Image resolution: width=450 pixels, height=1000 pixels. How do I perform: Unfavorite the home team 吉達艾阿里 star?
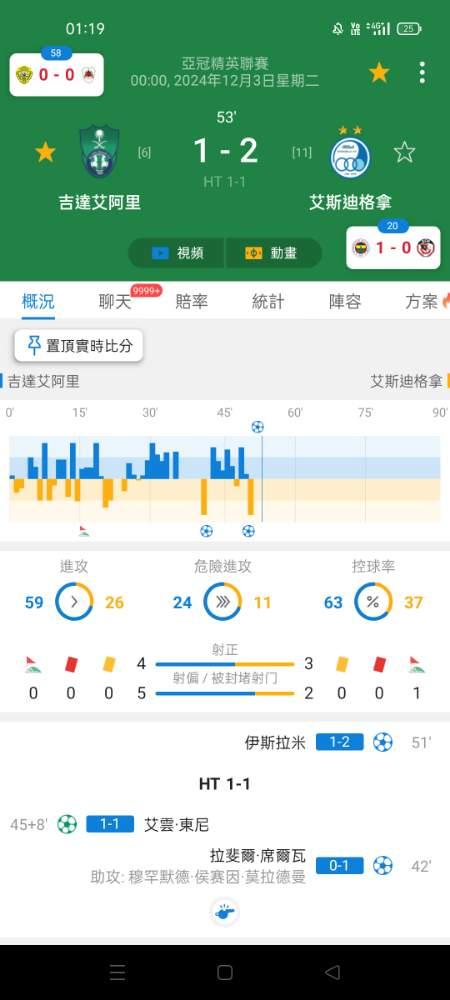point(45,152)
